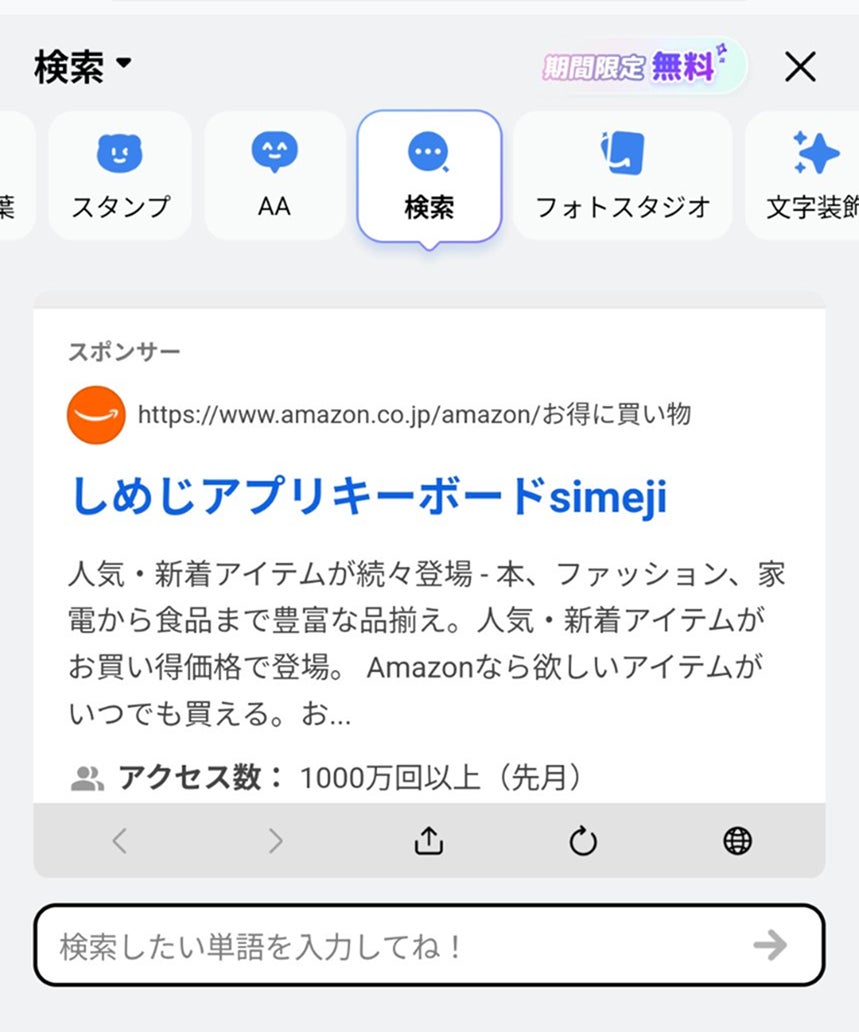Switch to the フォトスタジオ tab
859x1032 pixels.
tap(622, 176)
